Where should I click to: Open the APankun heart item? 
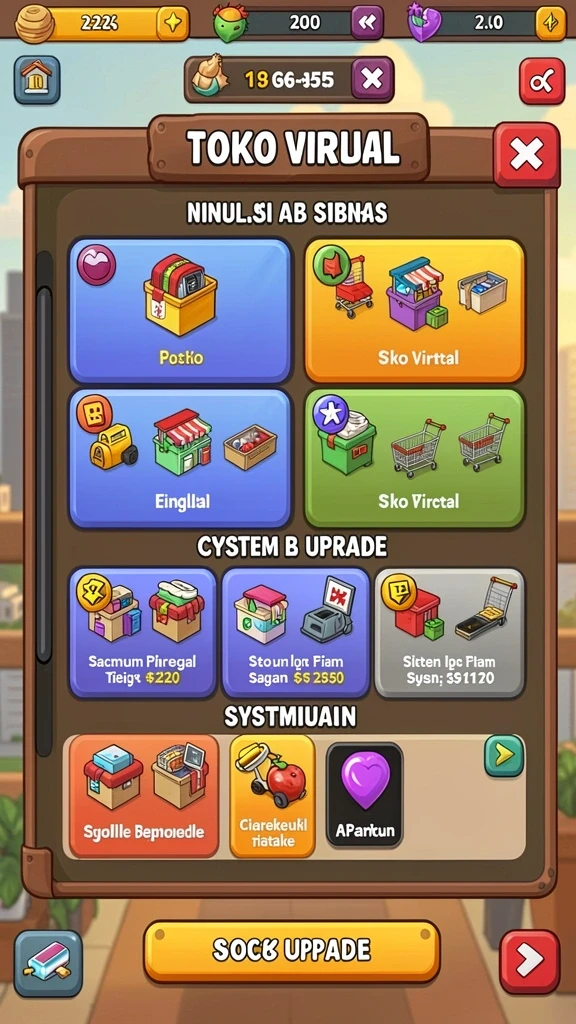click(x=364, y=795)
